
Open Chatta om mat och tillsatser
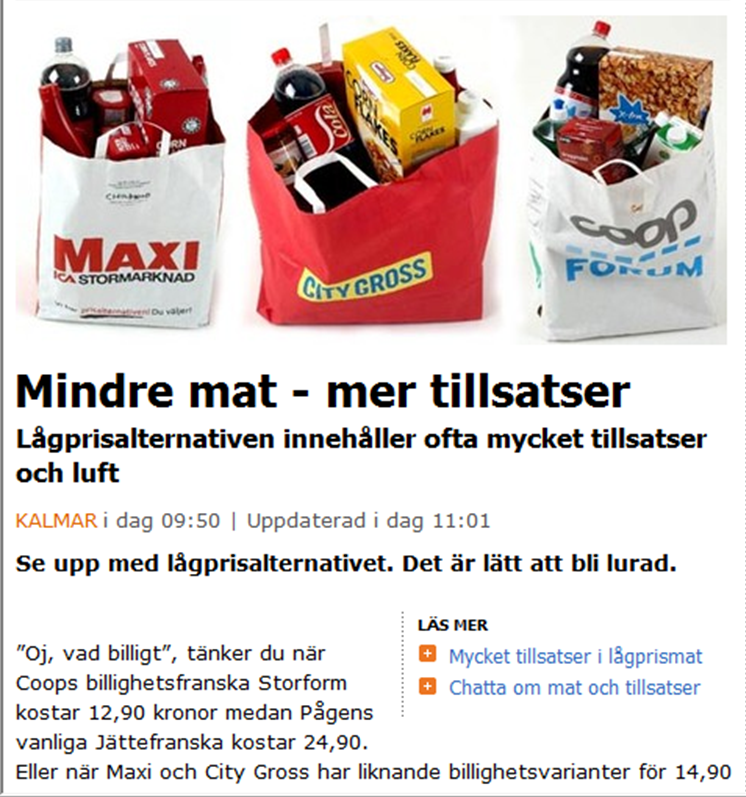[x=574, y=688]
